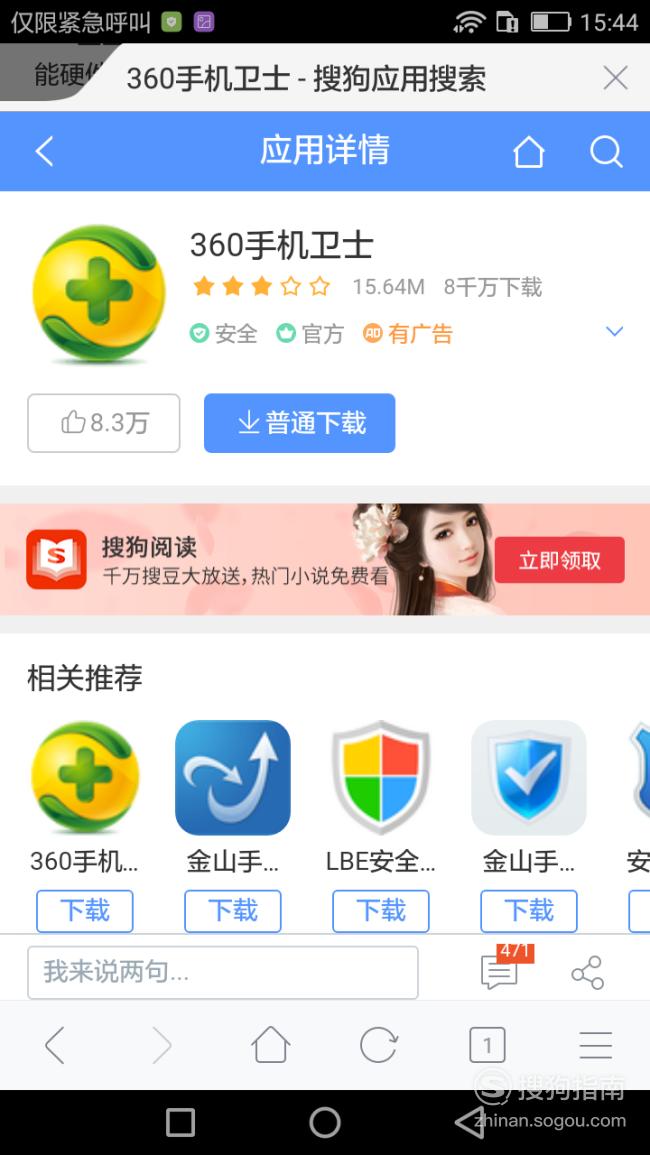This screenshot has width=650, height=1155.
Task: Expand app details chevron
Action: (x=615, y=332)
